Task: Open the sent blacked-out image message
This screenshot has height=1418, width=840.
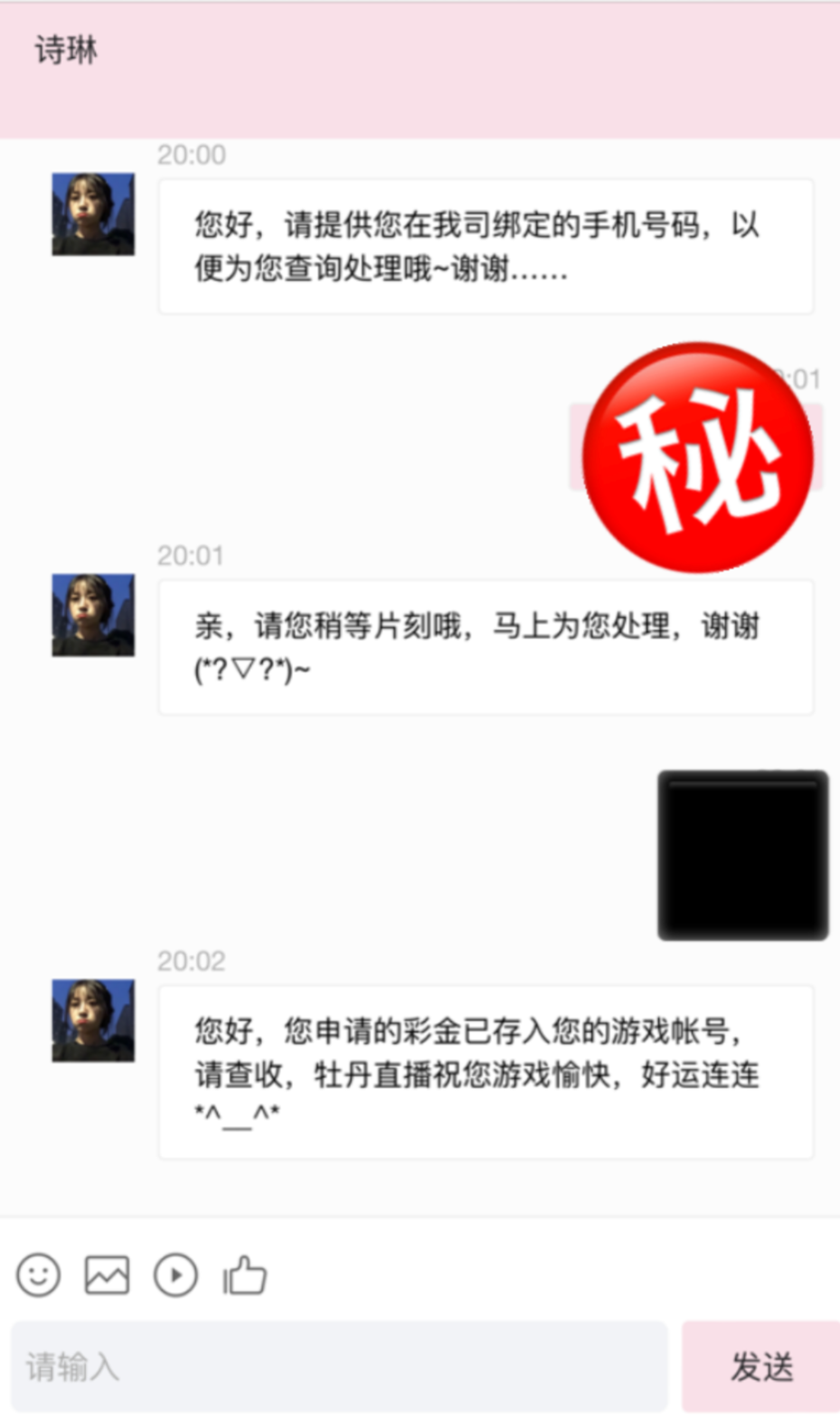Action: [x=742, y=856]
